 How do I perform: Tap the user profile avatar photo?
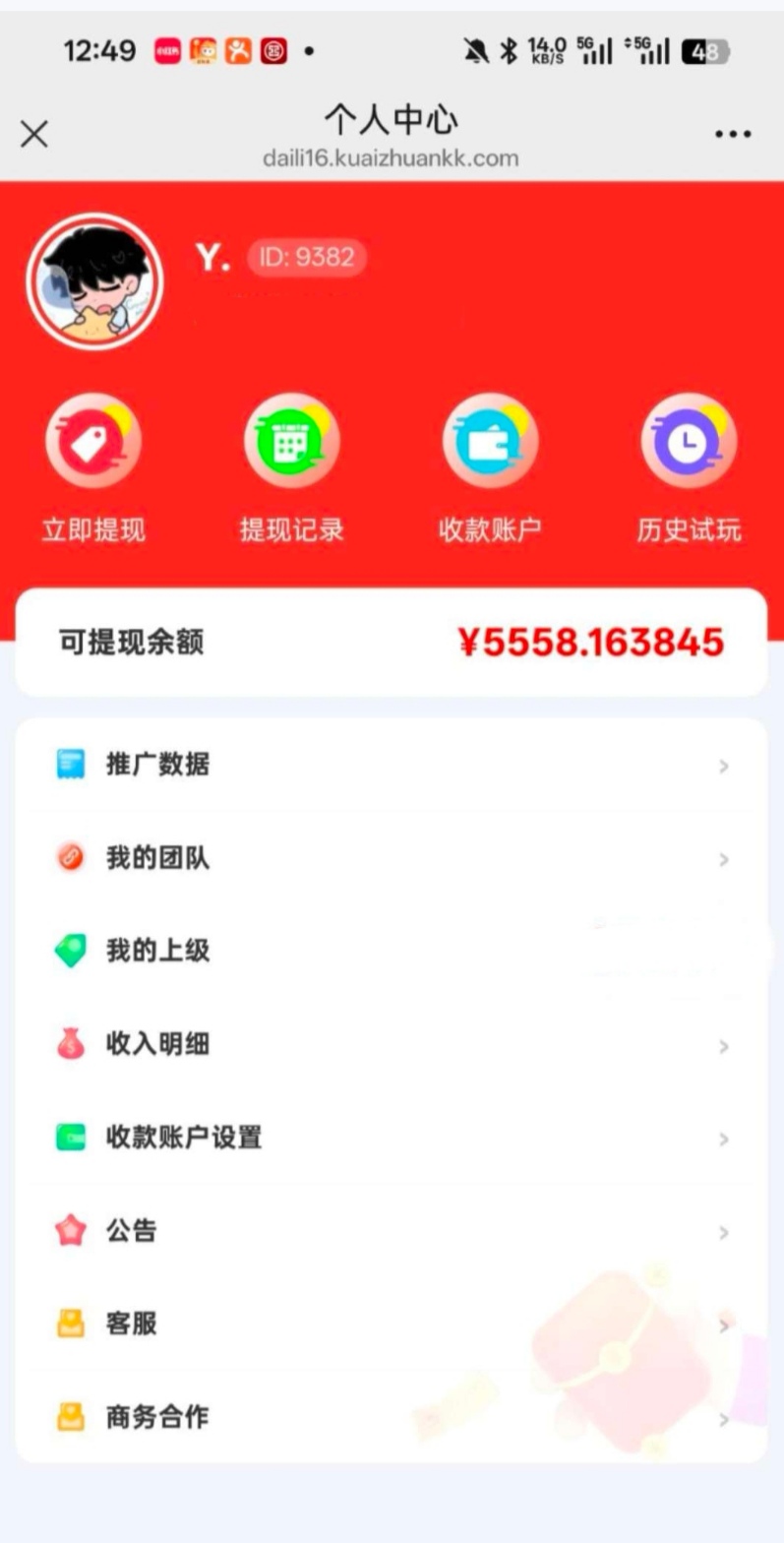tap(93, 280)
